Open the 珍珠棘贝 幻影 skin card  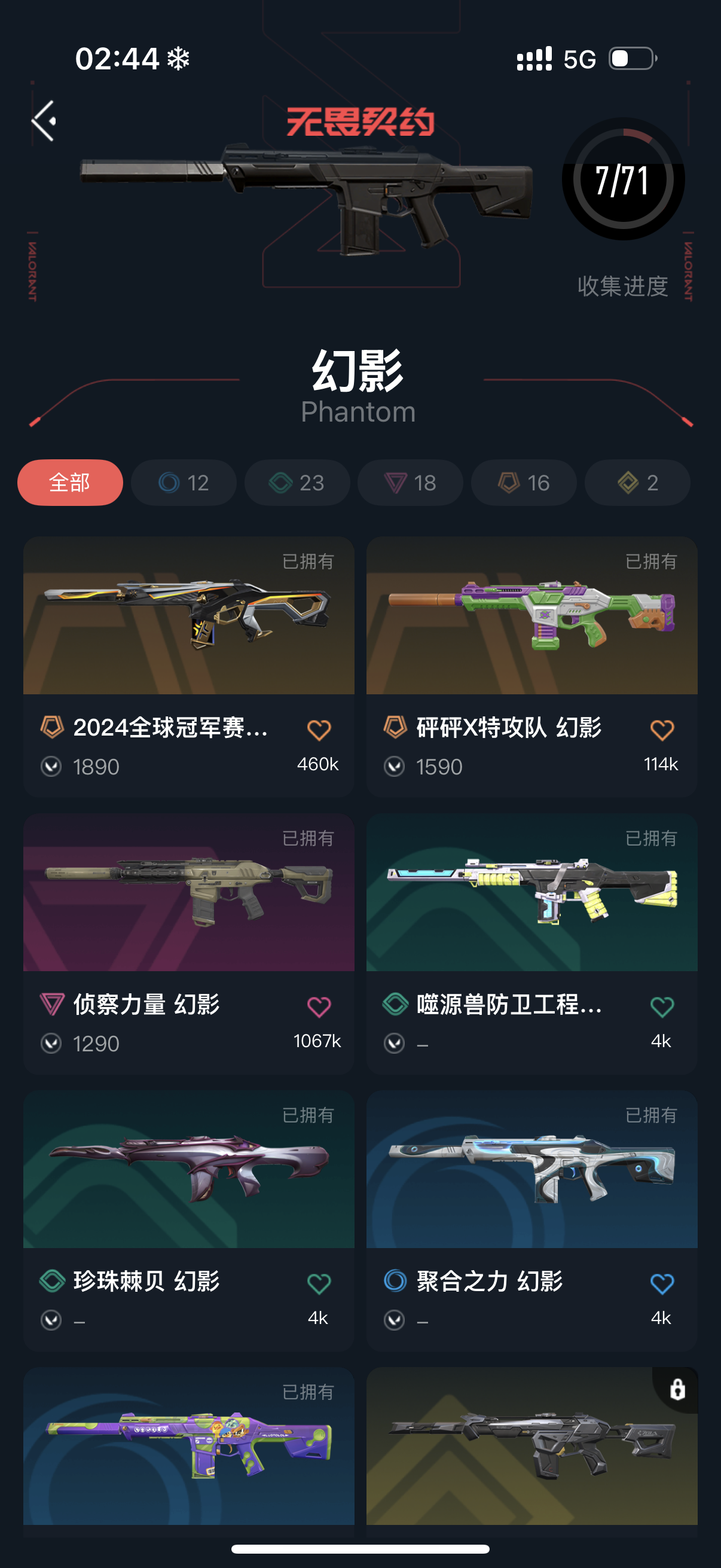click(x=188, y=1170)
